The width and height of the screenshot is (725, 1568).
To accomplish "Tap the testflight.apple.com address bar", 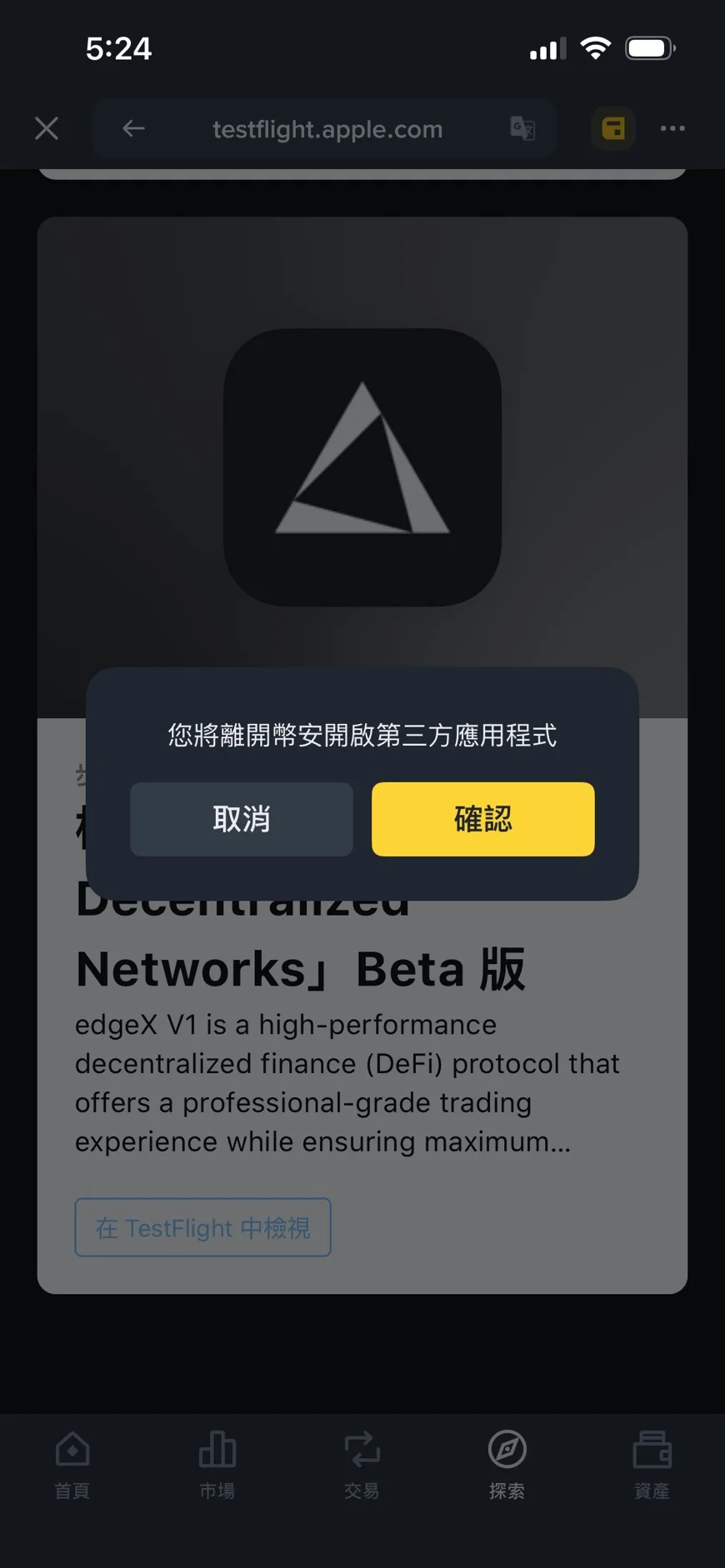I will pyautogui.click(x=327, y=128).
